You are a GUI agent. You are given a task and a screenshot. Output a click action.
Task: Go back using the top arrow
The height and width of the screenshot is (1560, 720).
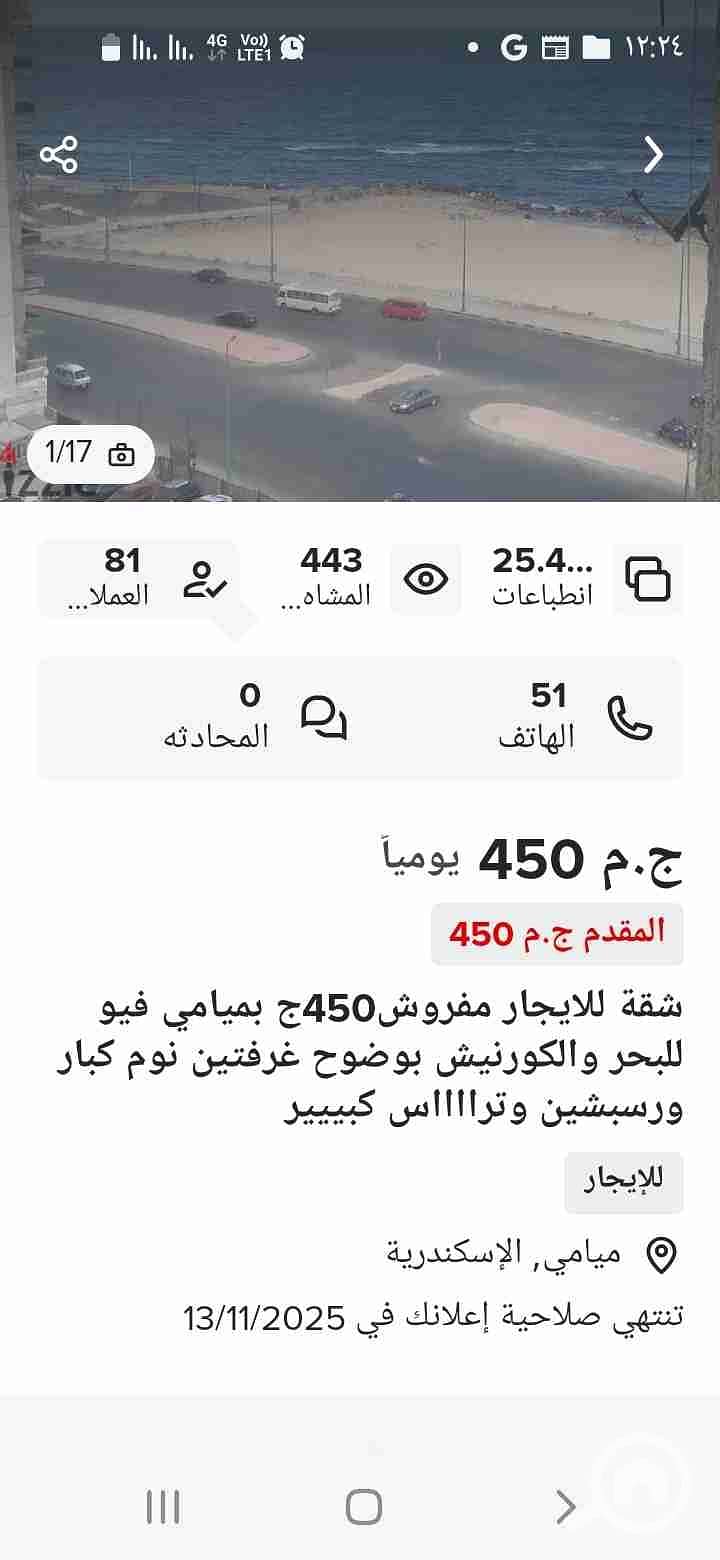pyautogui.click(x=654, y=155)
